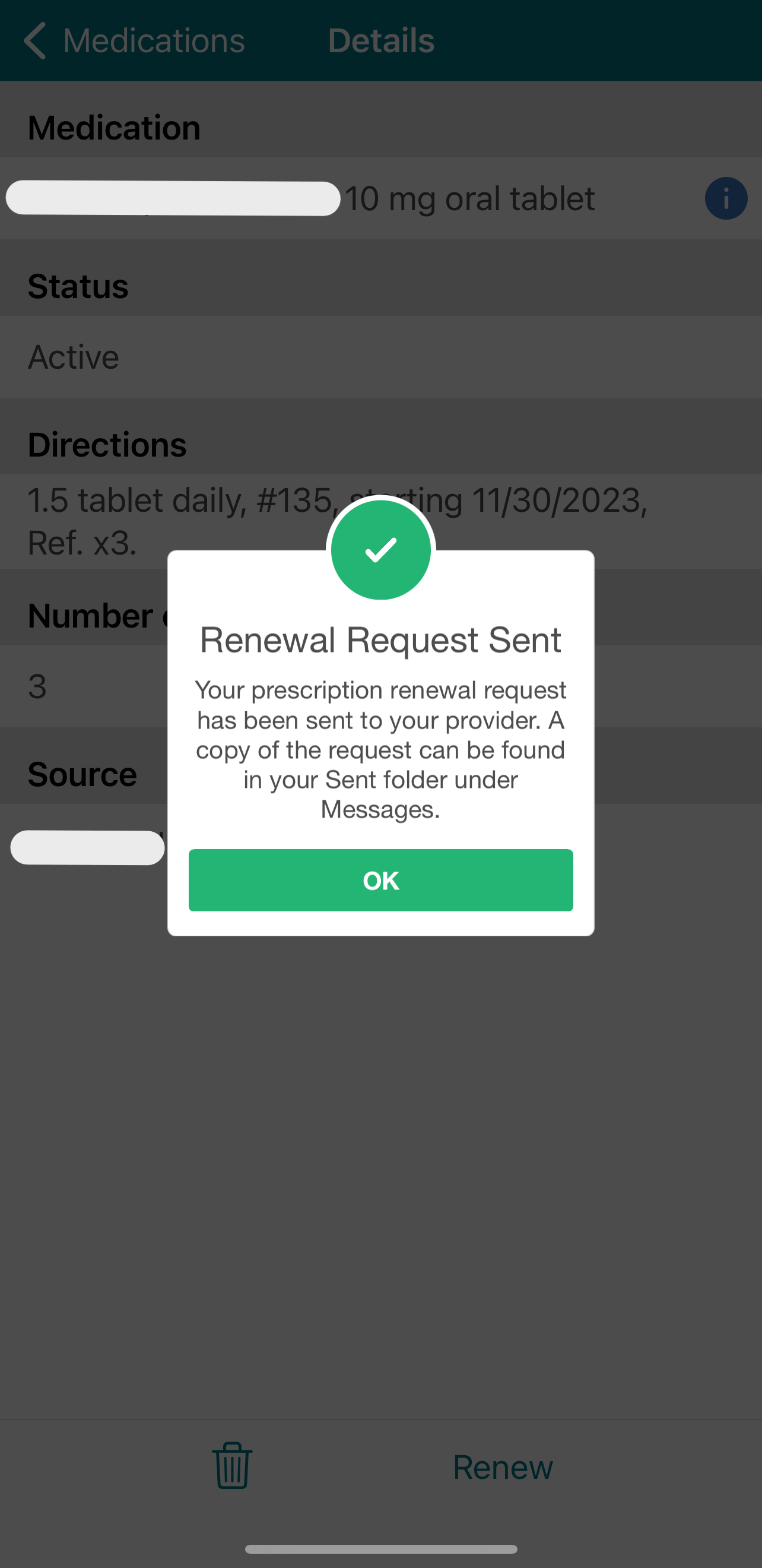The height and width of the screenshot is (1568, 762).
Task: Dismiss the Renewal Request Sent dialog
Action: (x=381, y=880)
